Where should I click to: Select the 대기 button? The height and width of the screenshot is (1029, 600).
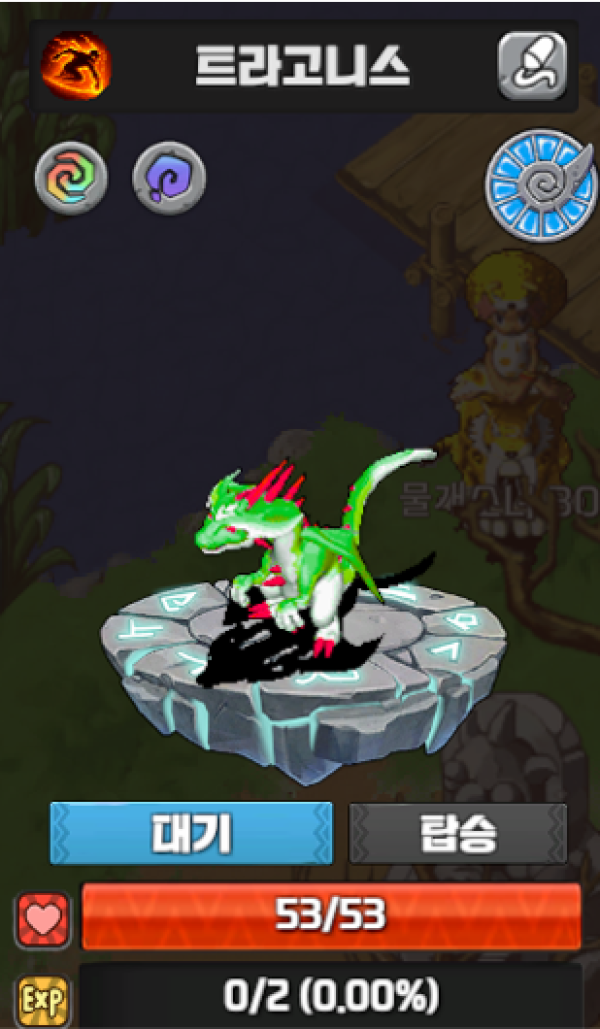pos(191,832)
